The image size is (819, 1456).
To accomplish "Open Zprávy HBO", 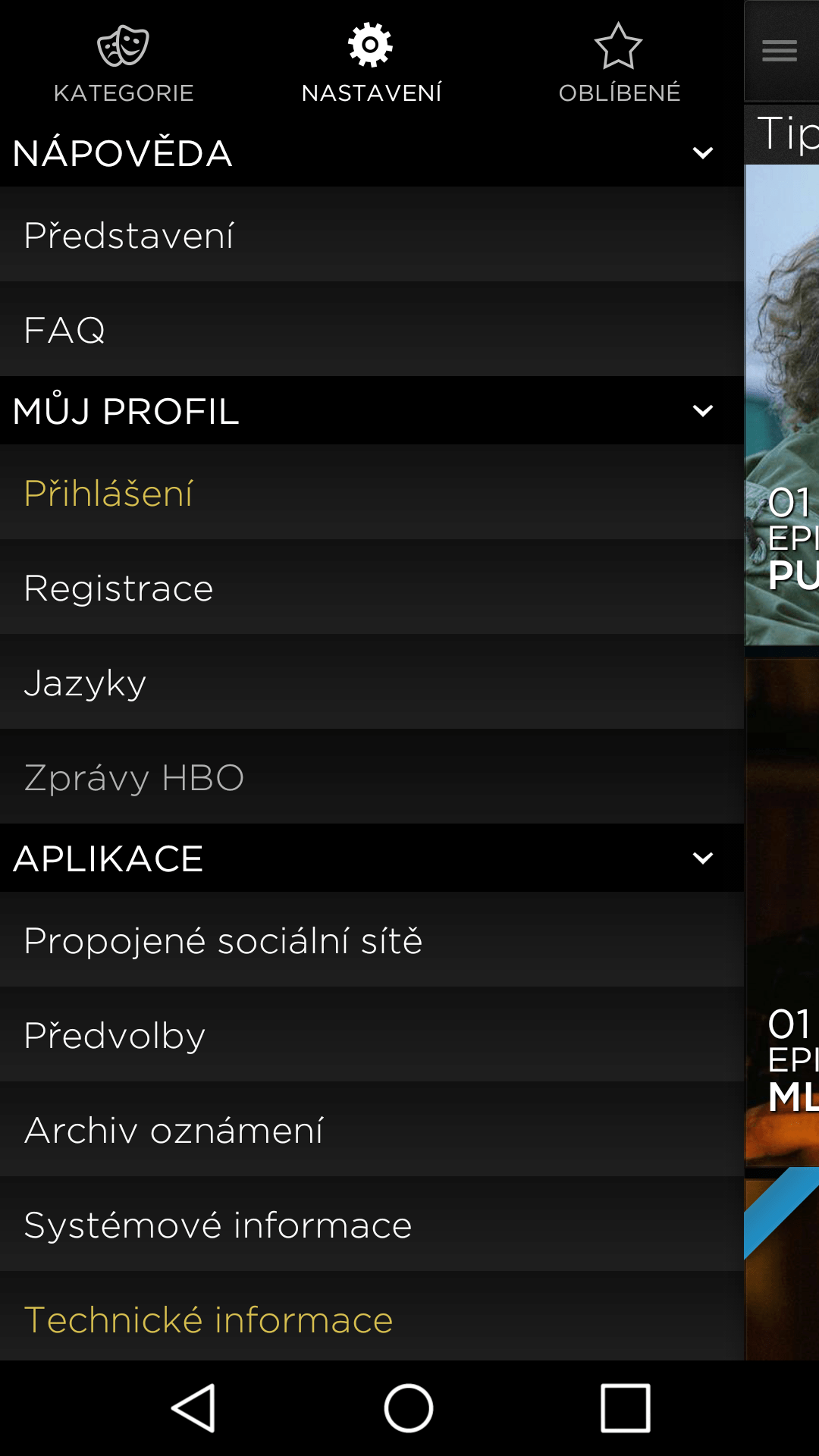I will pos(372,777).
